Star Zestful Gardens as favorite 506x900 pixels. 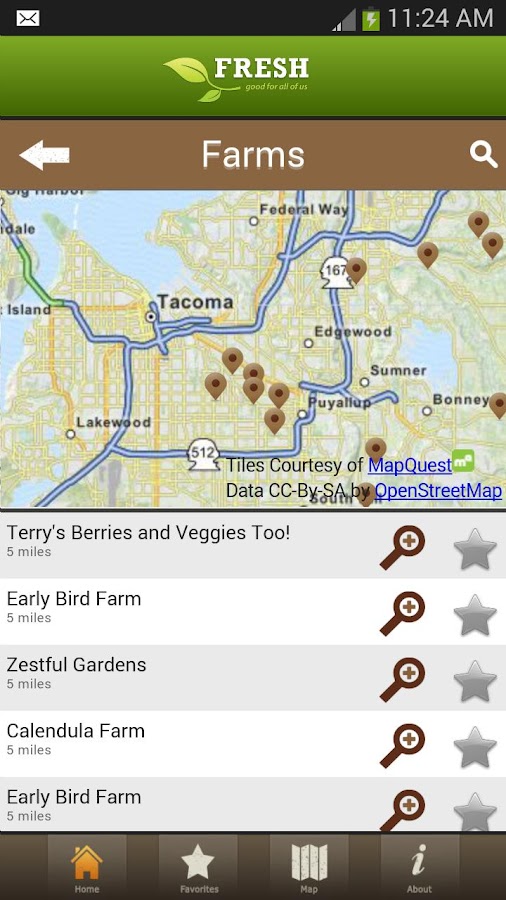[475, 681]
